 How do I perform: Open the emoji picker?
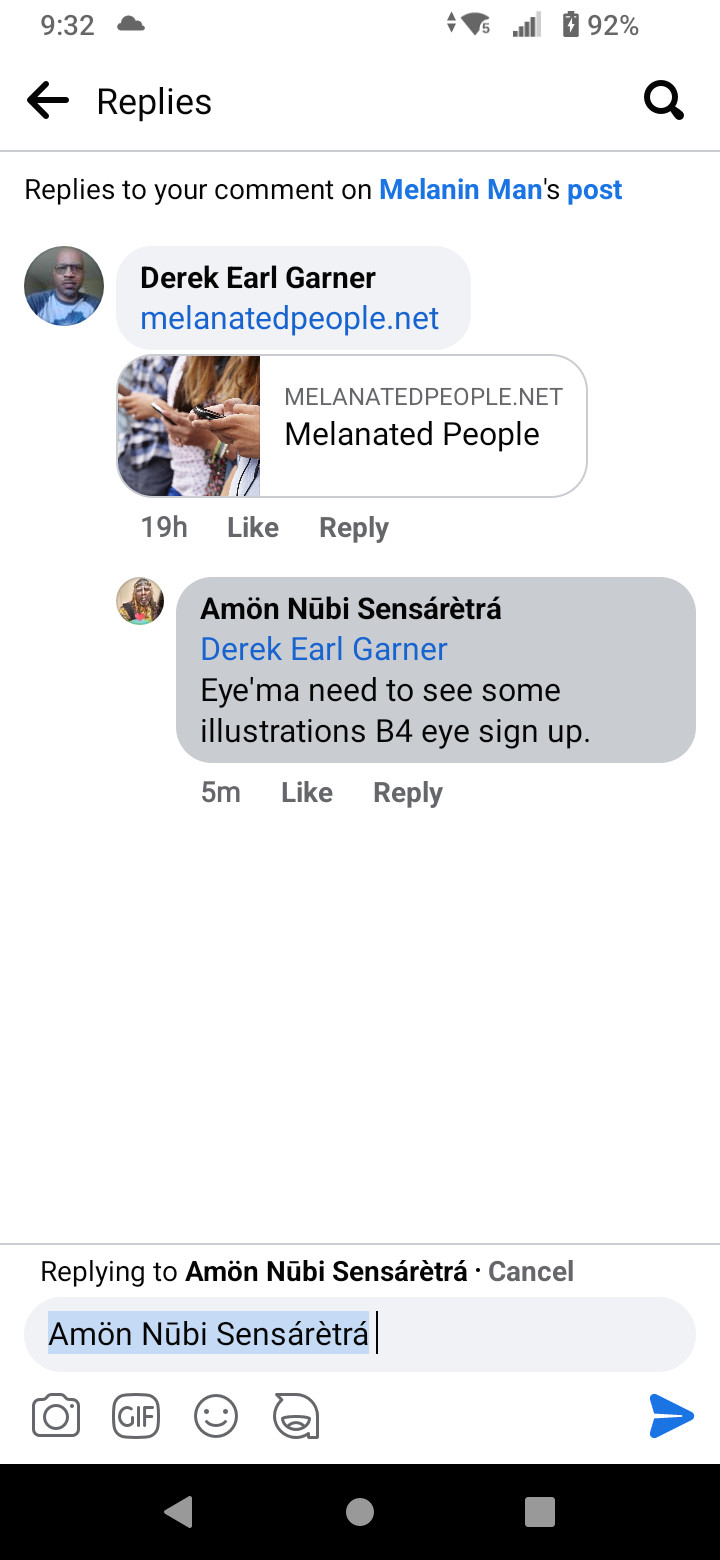click(216, 1416)
